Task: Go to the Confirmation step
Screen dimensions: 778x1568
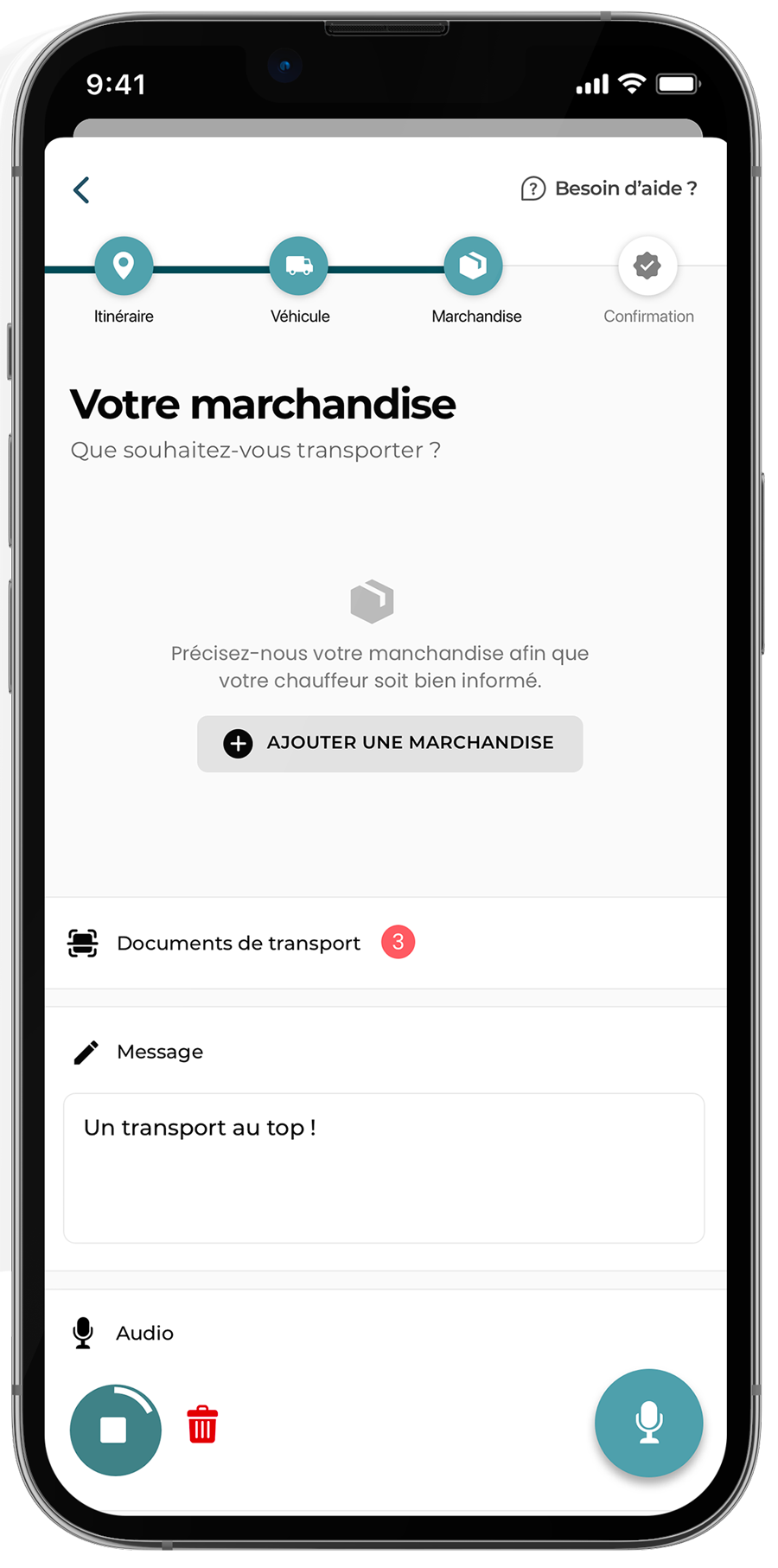Action: point(647,266)
